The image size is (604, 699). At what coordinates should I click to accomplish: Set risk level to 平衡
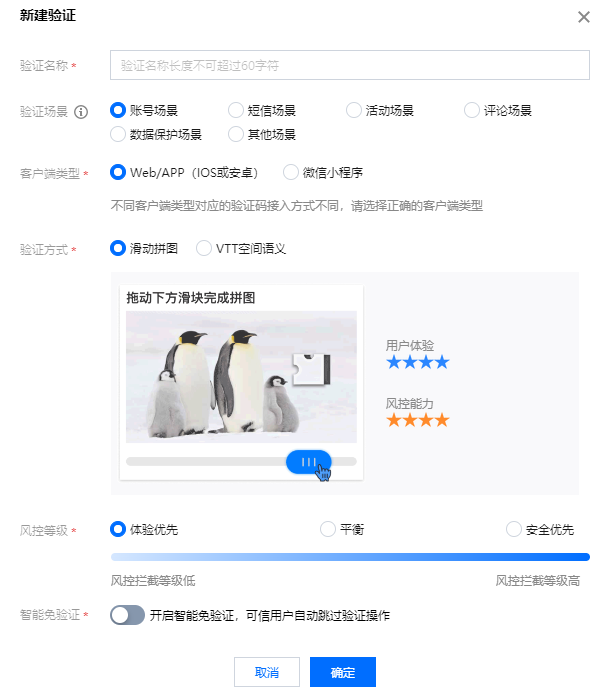coord(328,529)
